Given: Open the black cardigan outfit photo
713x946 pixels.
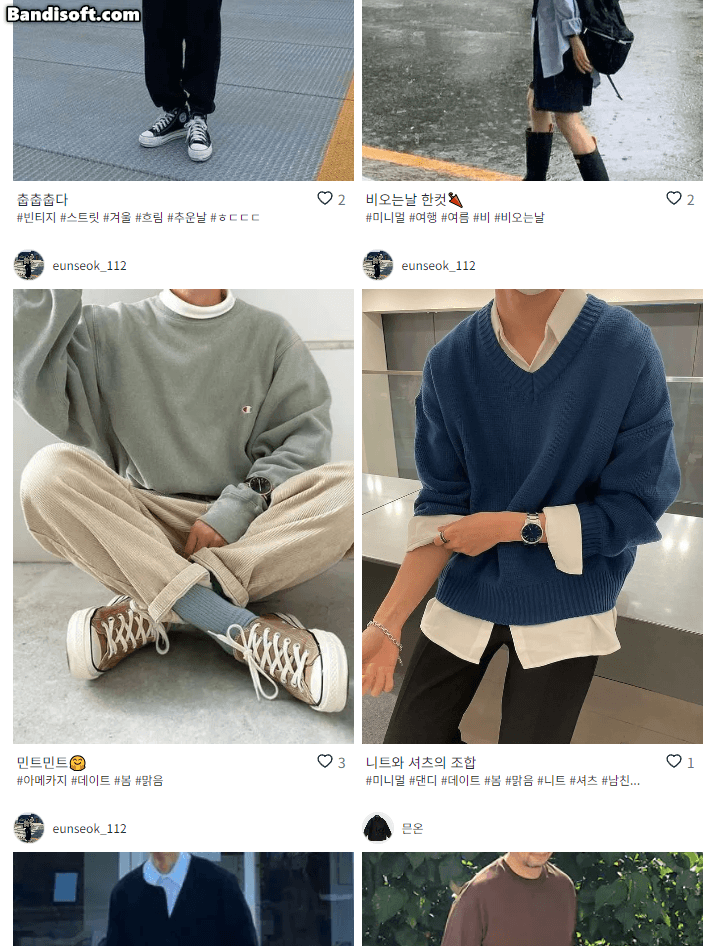Looking at the screenshot, I should [183, 900].
